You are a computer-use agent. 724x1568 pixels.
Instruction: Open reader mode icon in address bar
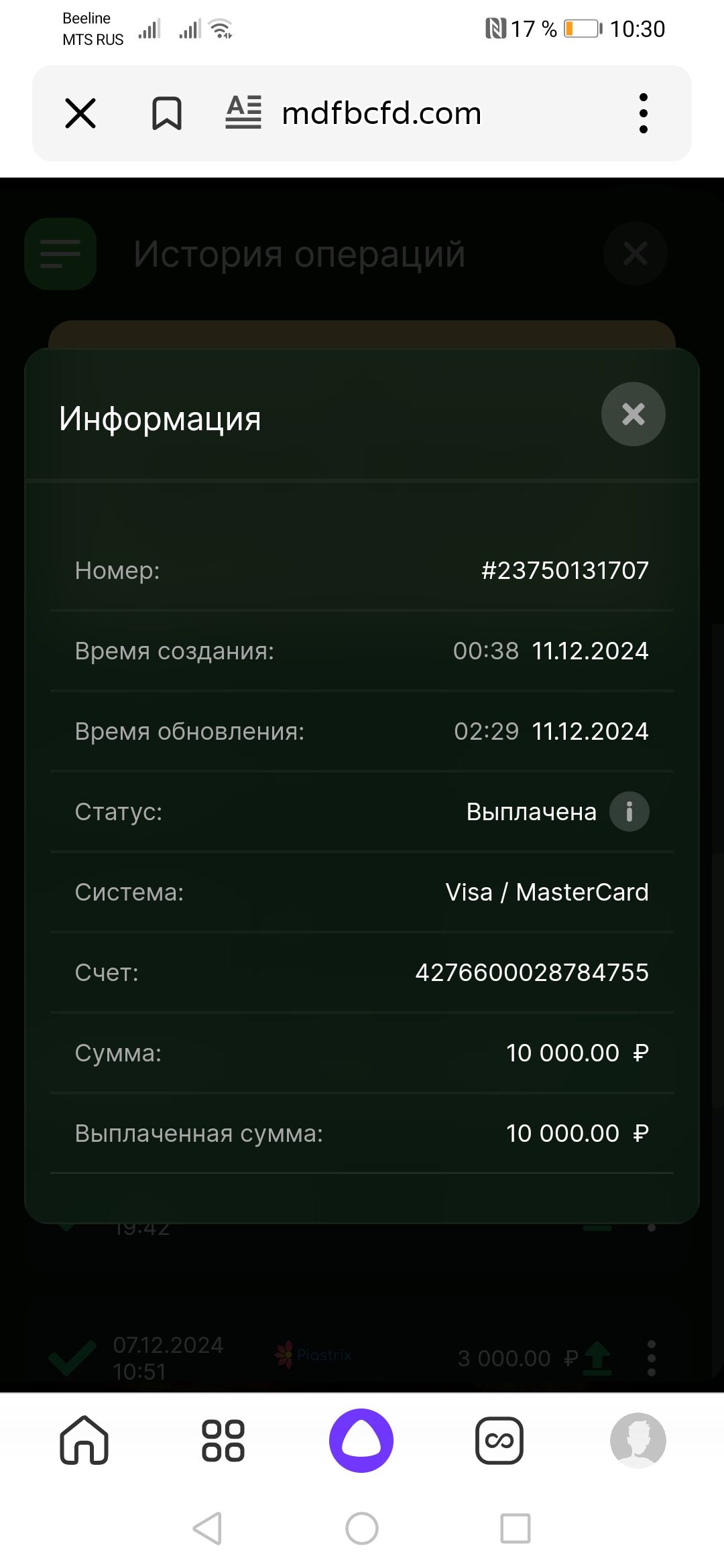243,113
